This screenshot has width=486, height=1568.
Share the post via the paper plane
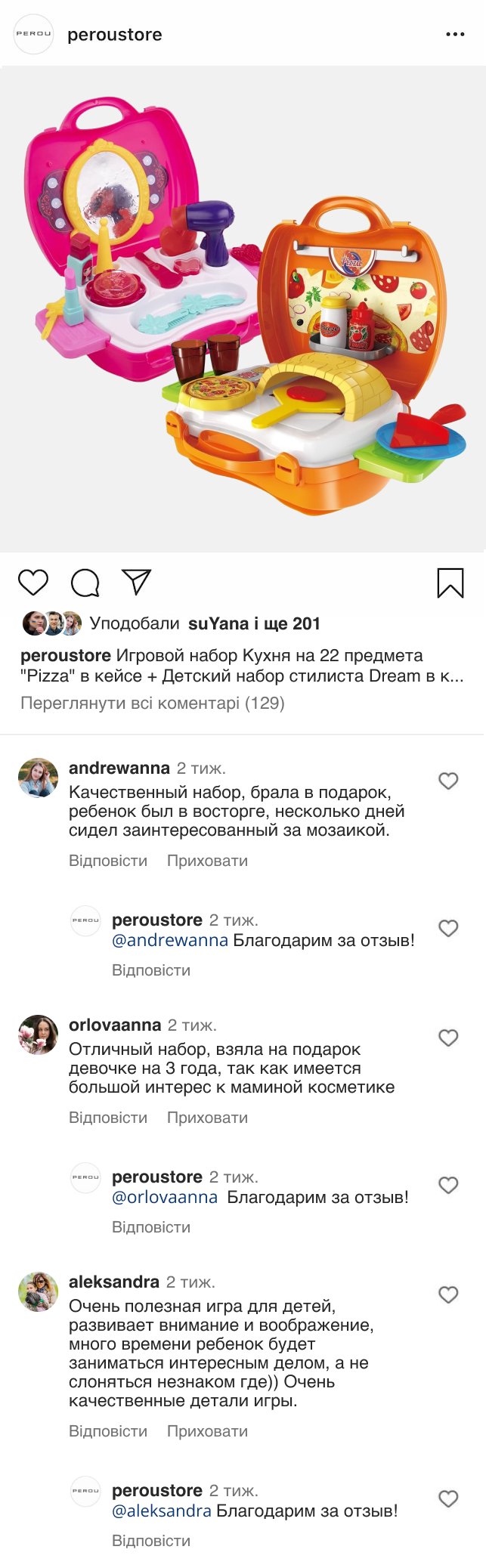(x=137, y=582)
